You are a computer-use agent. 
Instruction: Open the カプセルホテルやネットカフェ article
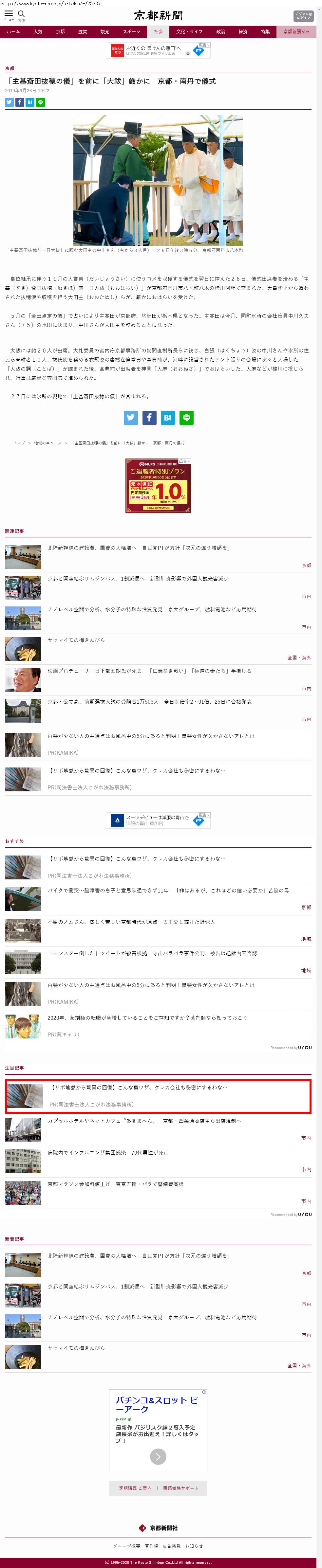click(144, 1121)
